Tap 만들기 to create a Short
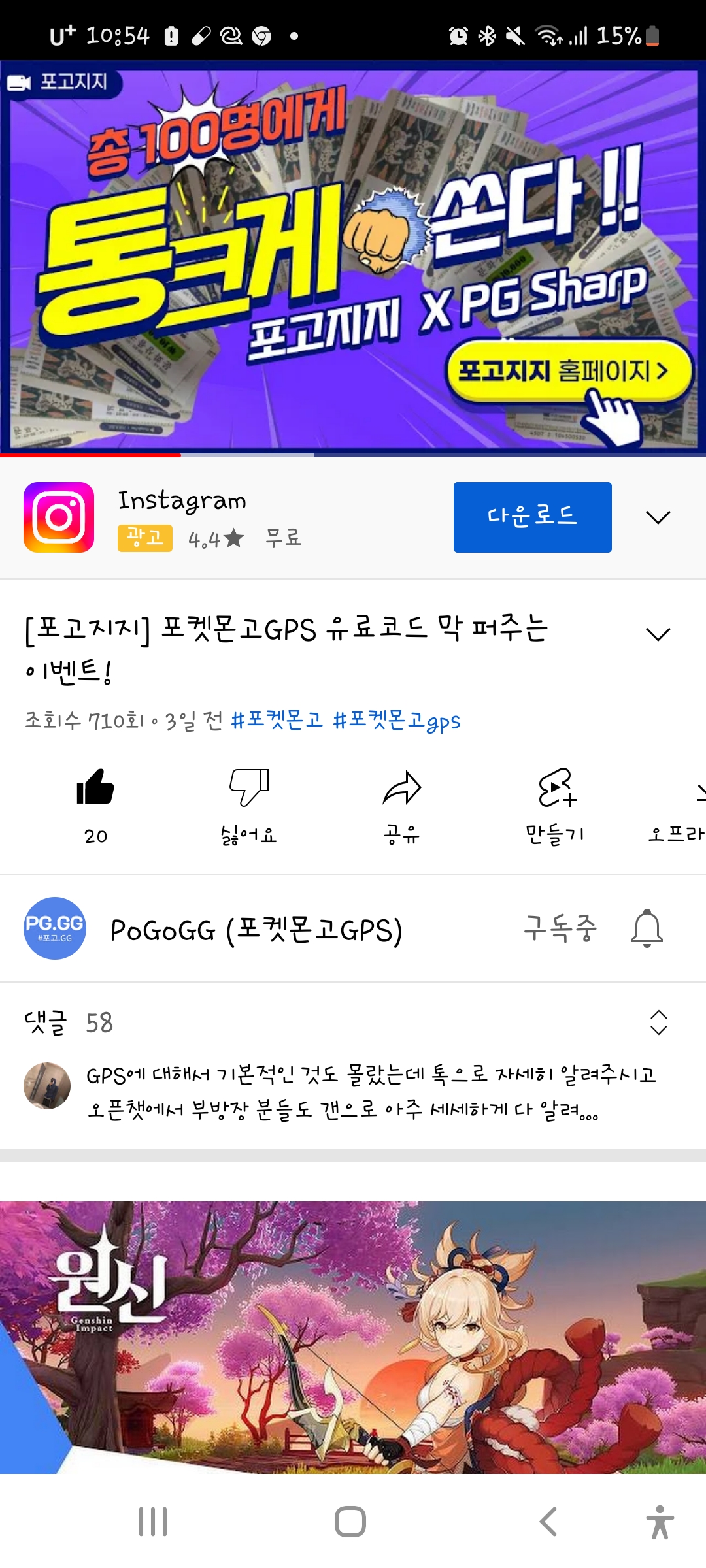 556,787
